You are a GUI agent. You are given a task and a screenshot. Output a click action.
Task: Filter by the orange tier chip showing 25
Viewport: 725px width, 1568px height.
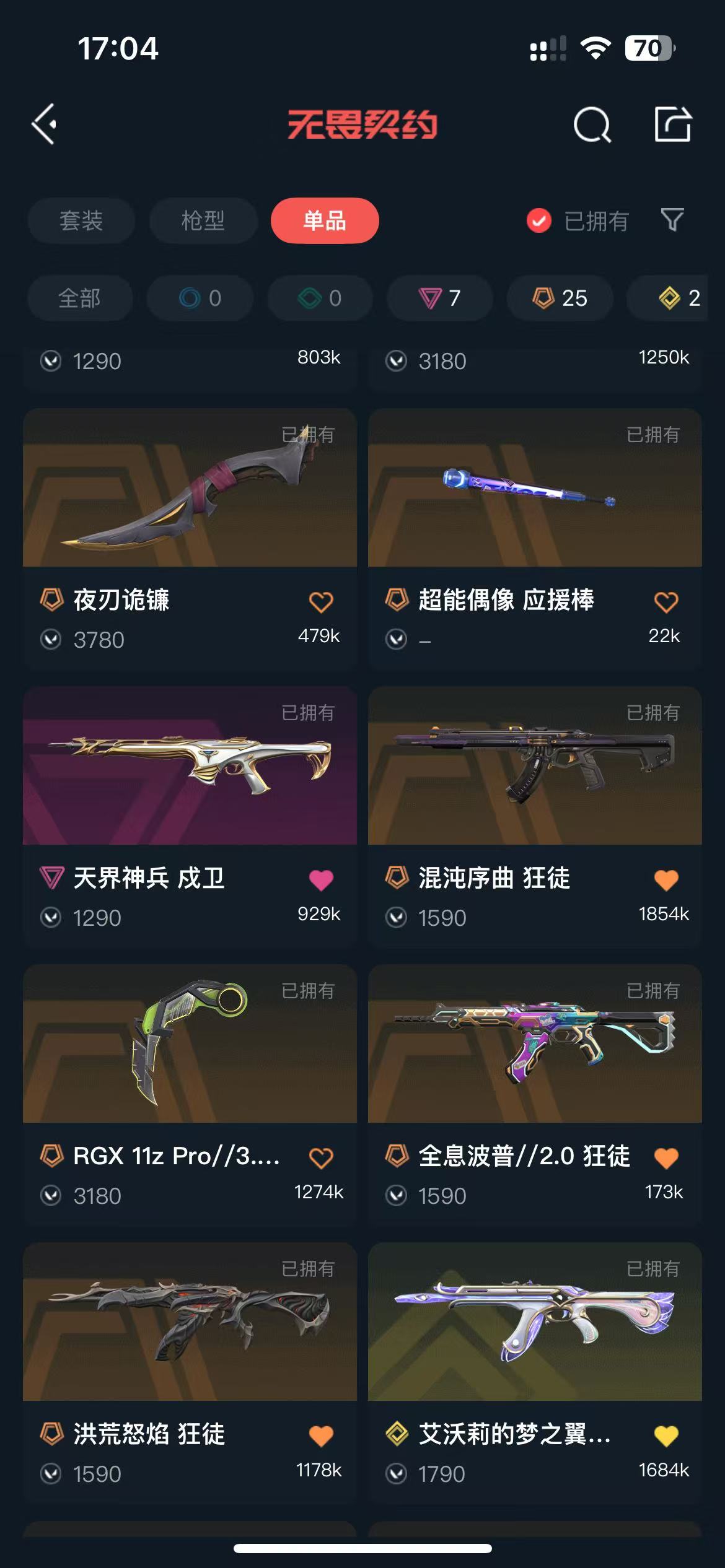[560, 298]
